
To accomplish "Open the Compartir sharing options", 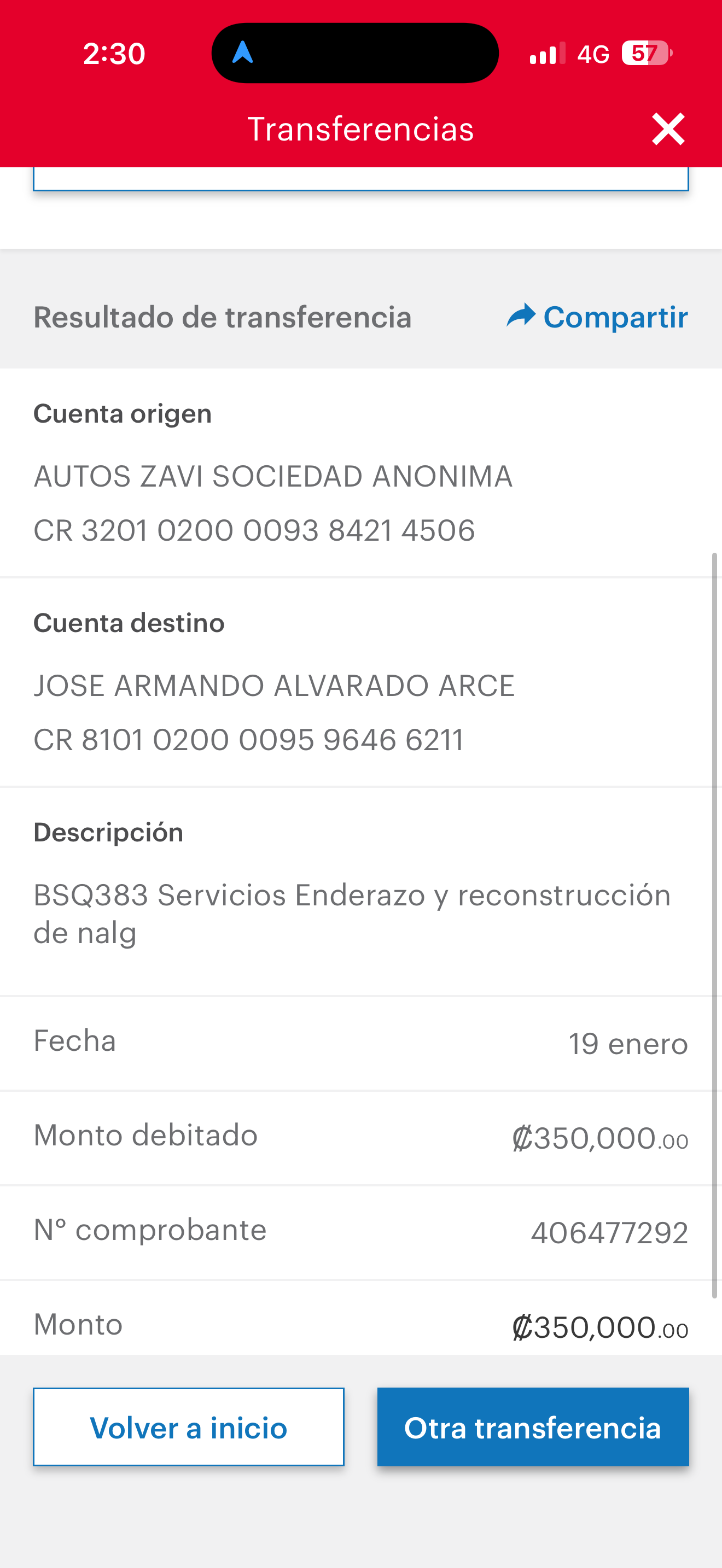I will coord(615,317).
